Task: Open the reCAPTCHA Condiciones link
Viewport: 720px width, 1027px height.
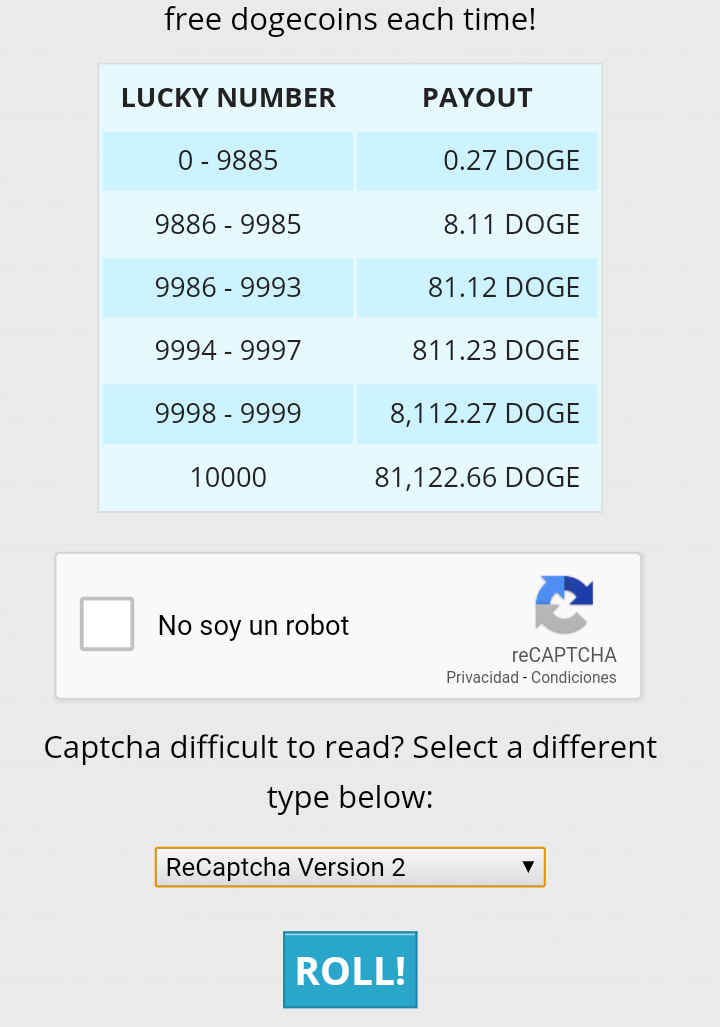Action: coord(573,678)
